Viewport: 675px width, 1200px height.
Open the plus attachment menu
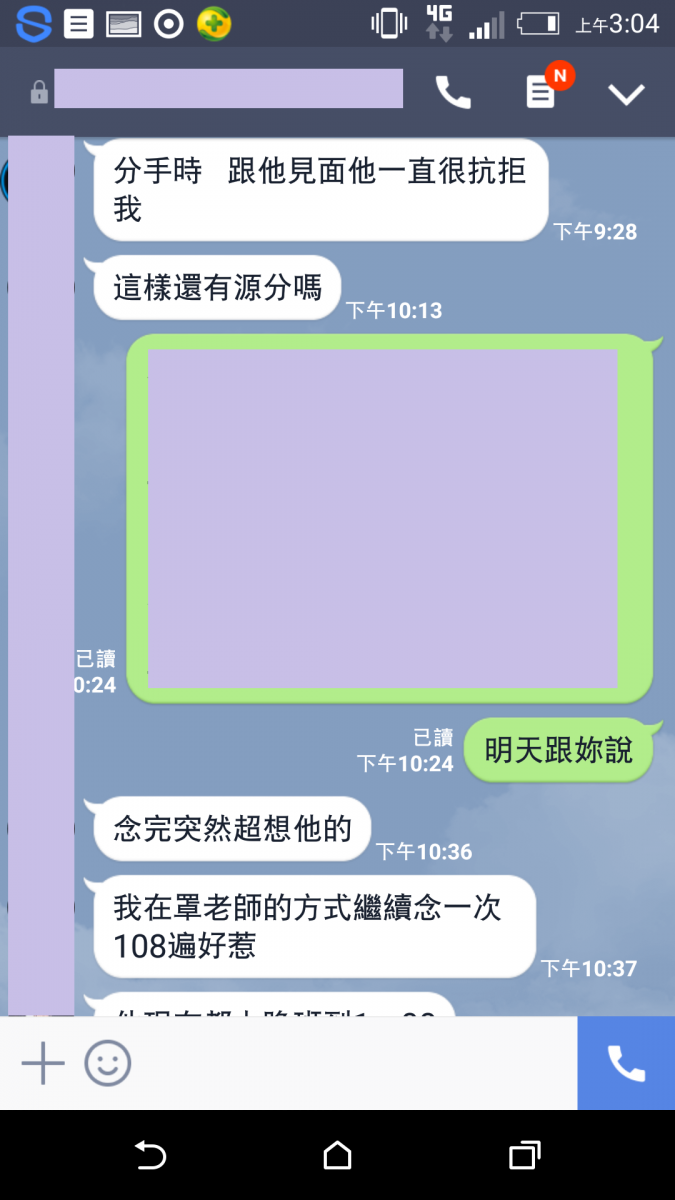43,1063
